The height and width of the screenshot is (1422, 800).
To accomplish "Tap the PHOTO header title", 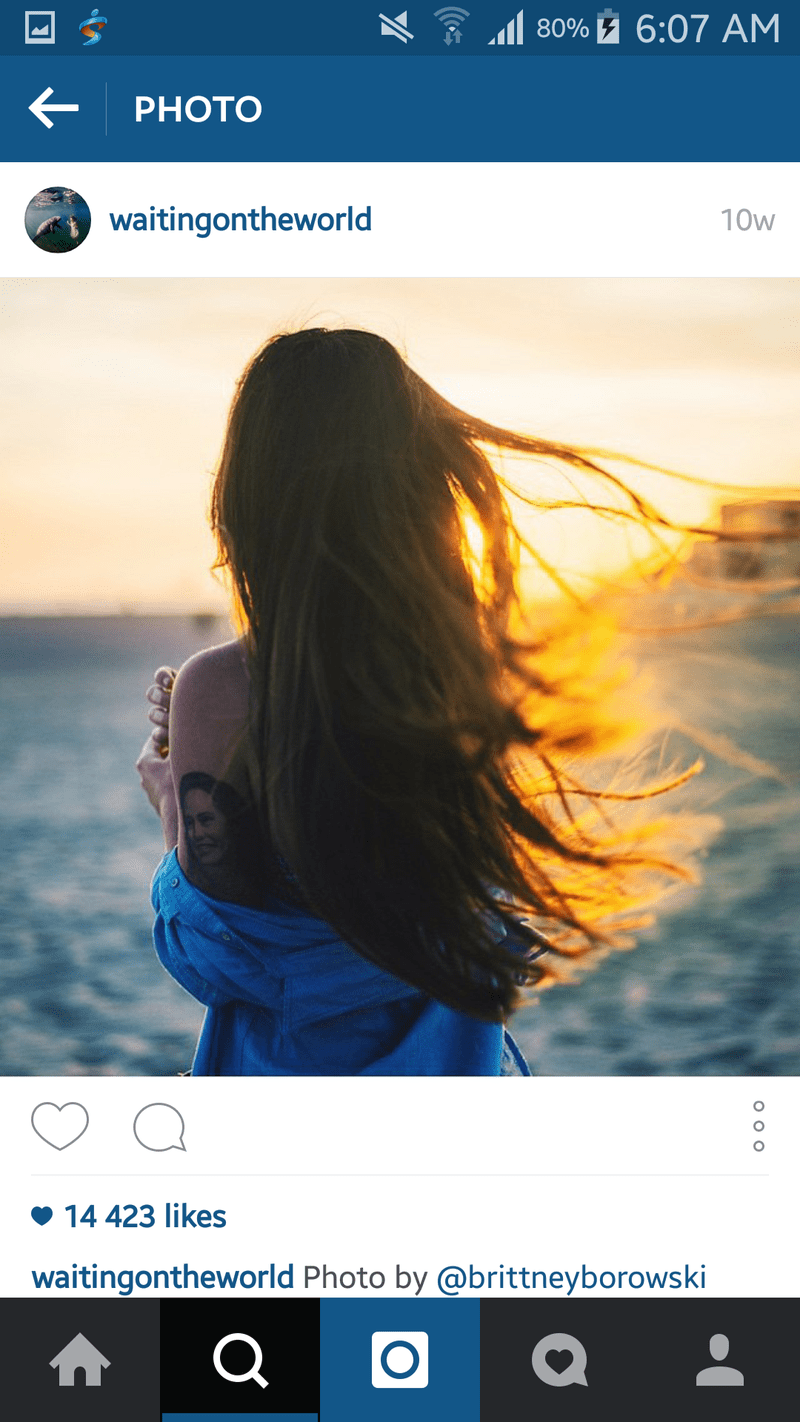I will point(198,108).
